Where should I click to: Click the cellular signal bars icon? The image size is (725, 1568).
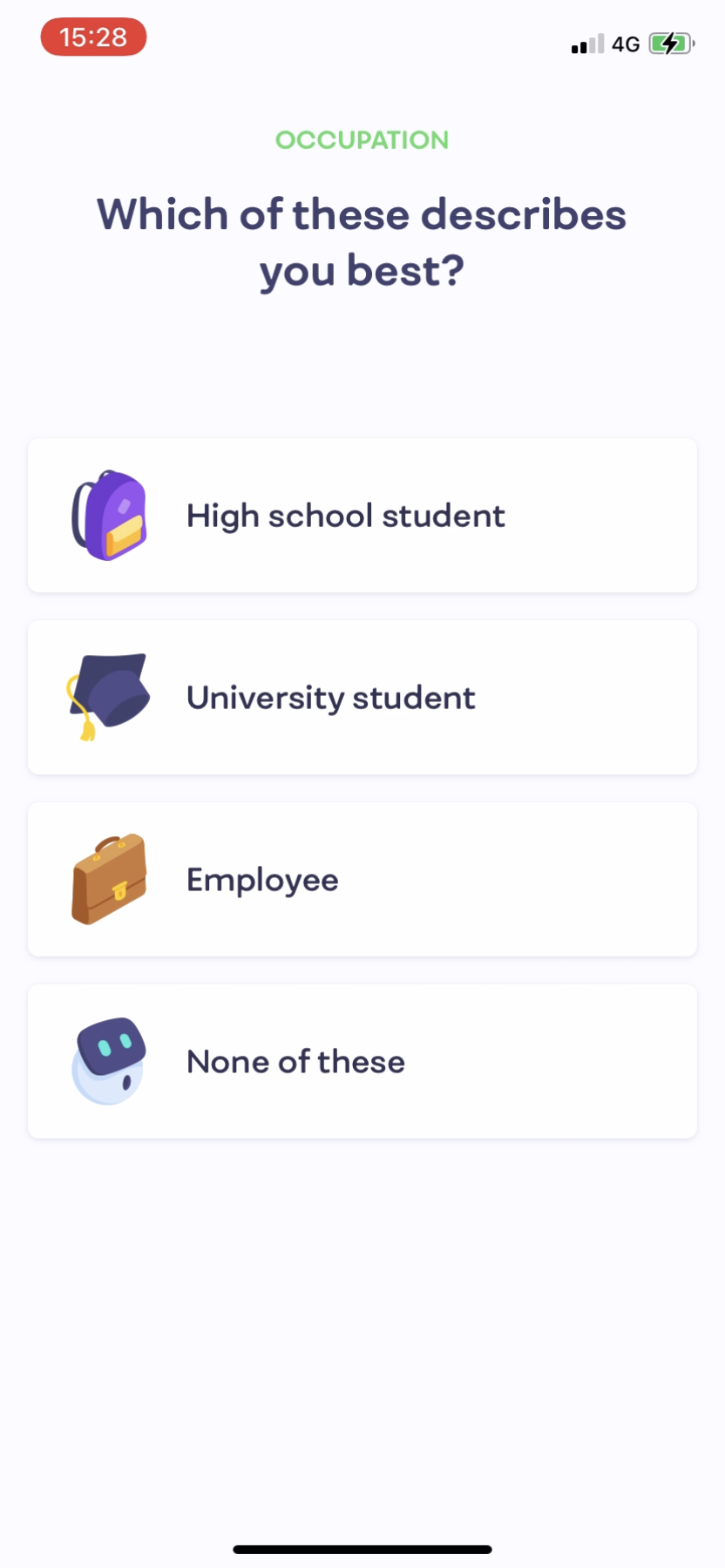click(584, 44)
